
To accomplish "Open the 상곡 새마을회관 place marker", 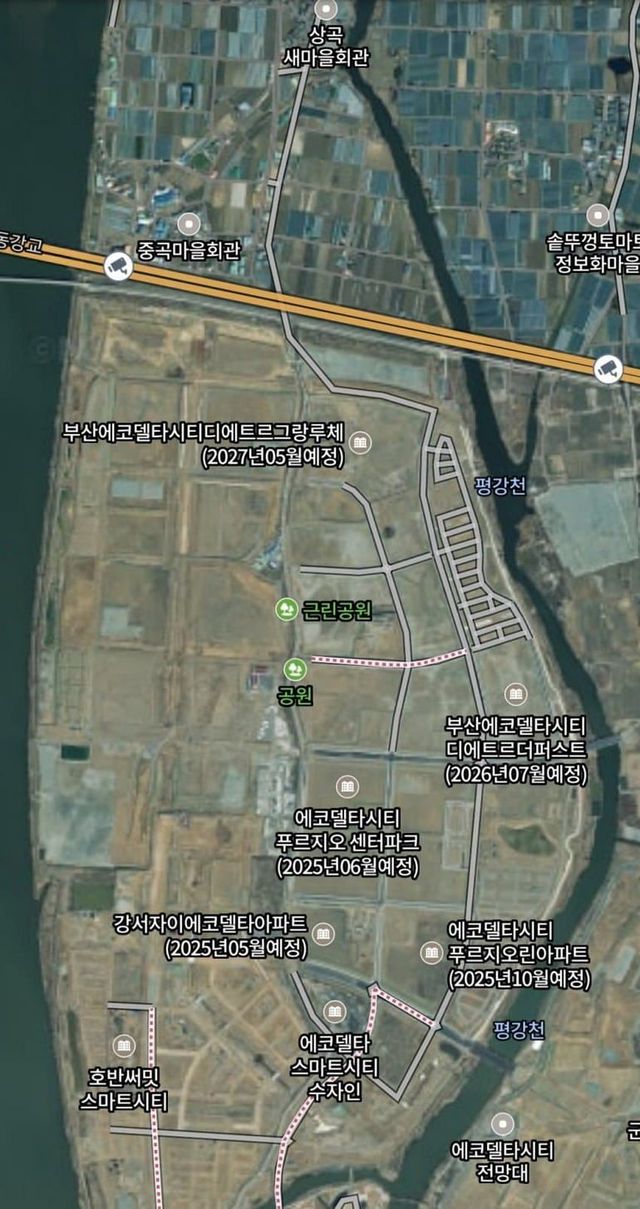I will tap(326, 10).
